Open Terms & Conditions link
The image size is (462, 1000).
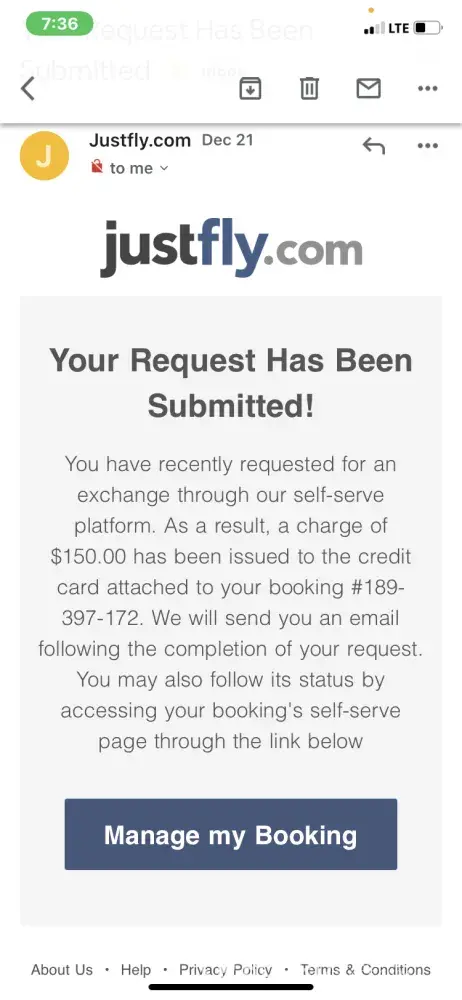[x=366, y=969]
